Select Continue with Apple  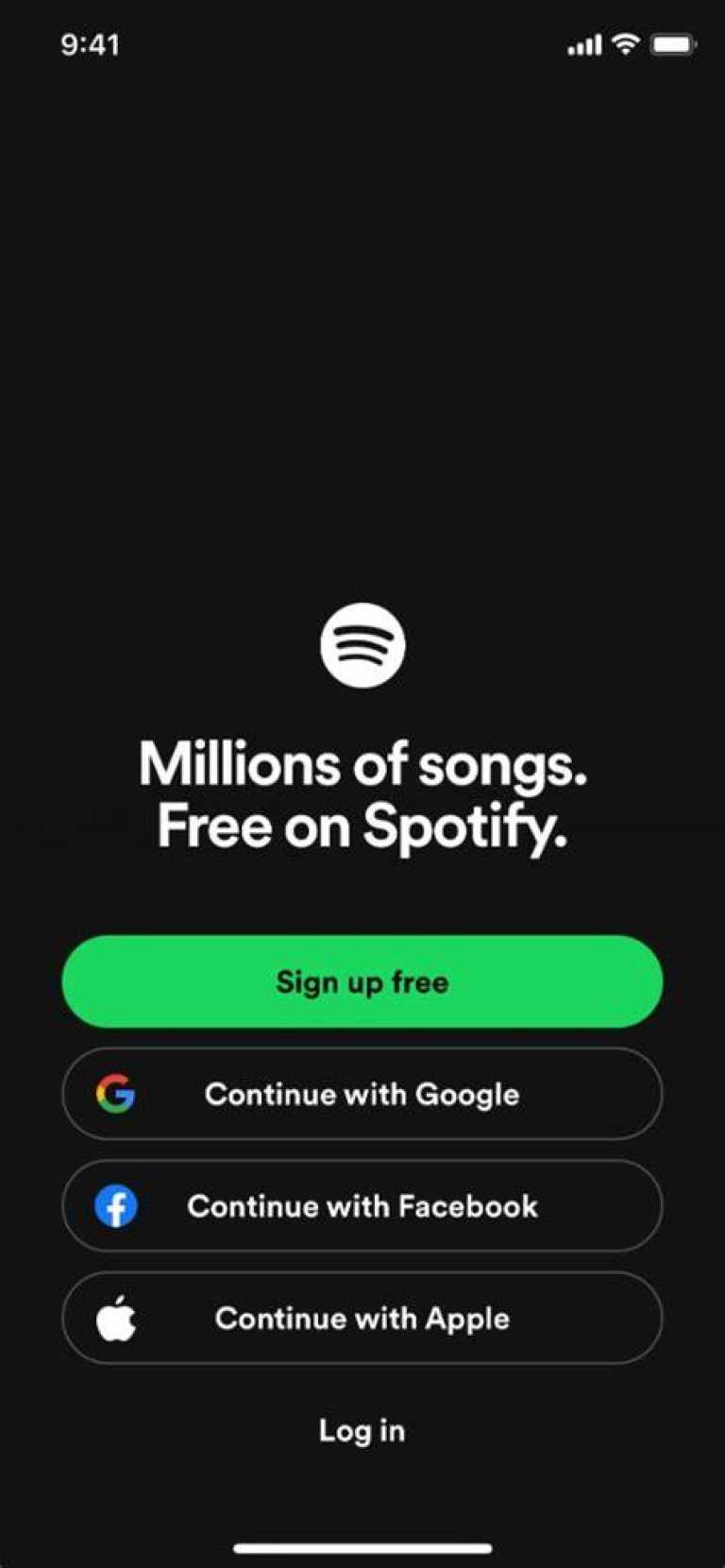pyautogui.click(x=362, y=1318)
